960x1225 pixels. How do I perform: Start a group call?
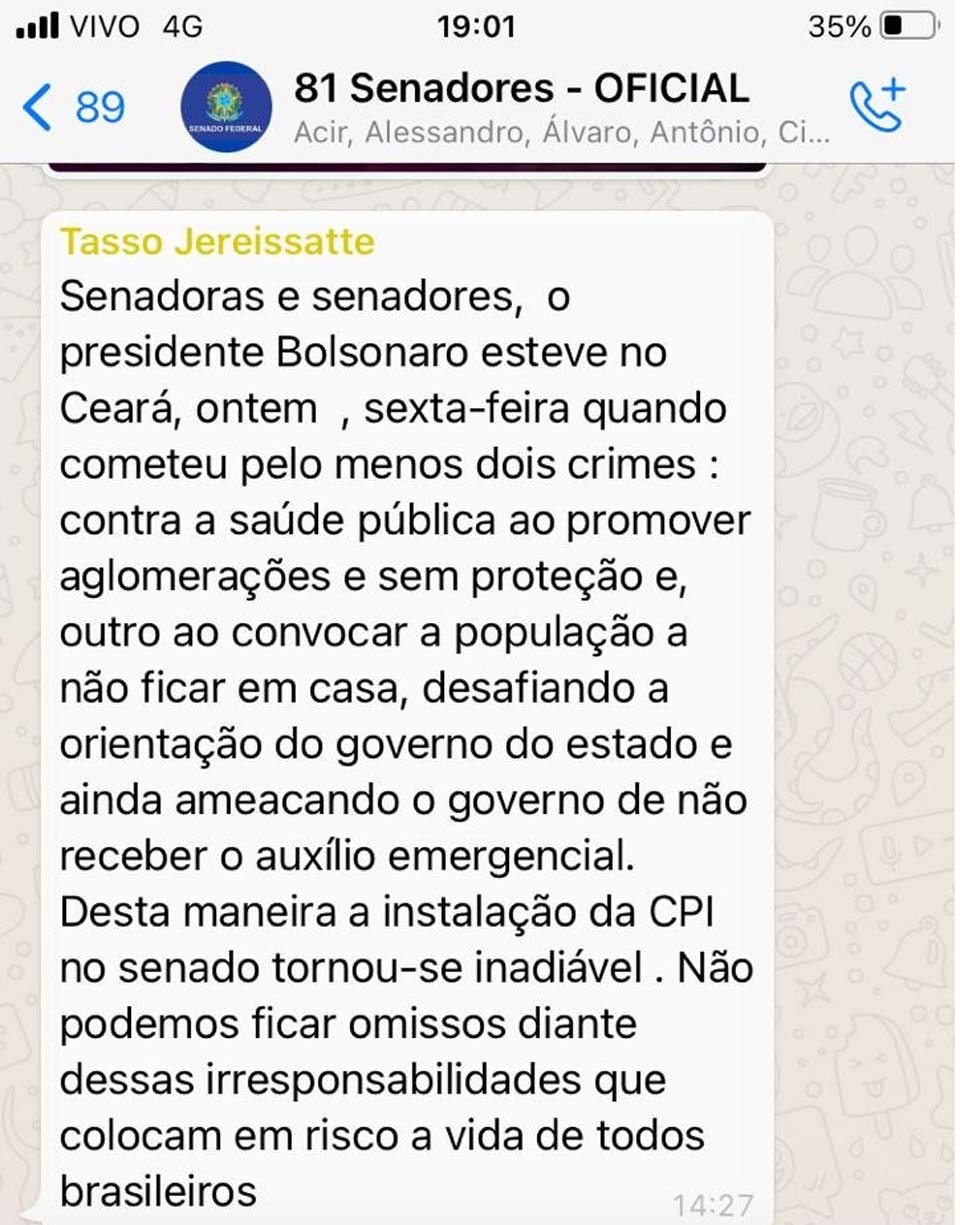pos(876,106)
